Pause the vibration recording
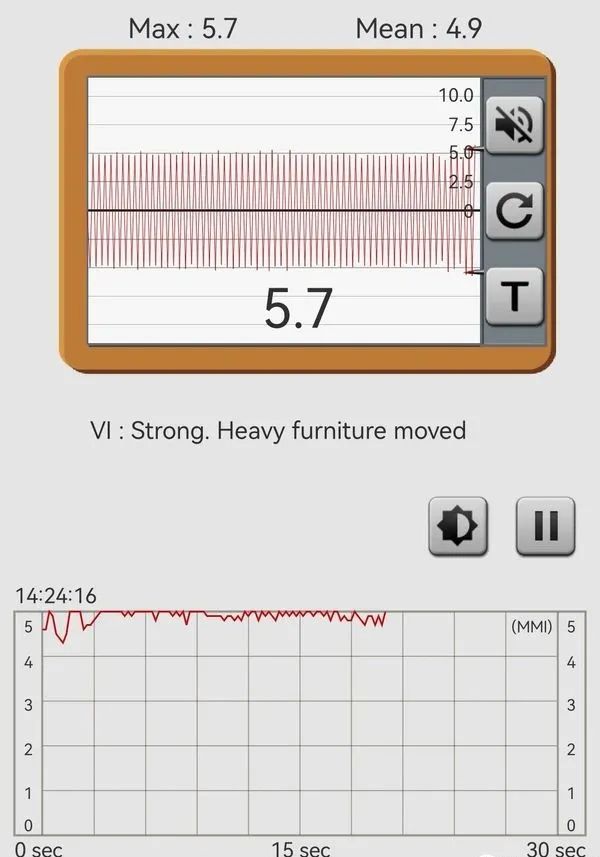 click(546, 525)
